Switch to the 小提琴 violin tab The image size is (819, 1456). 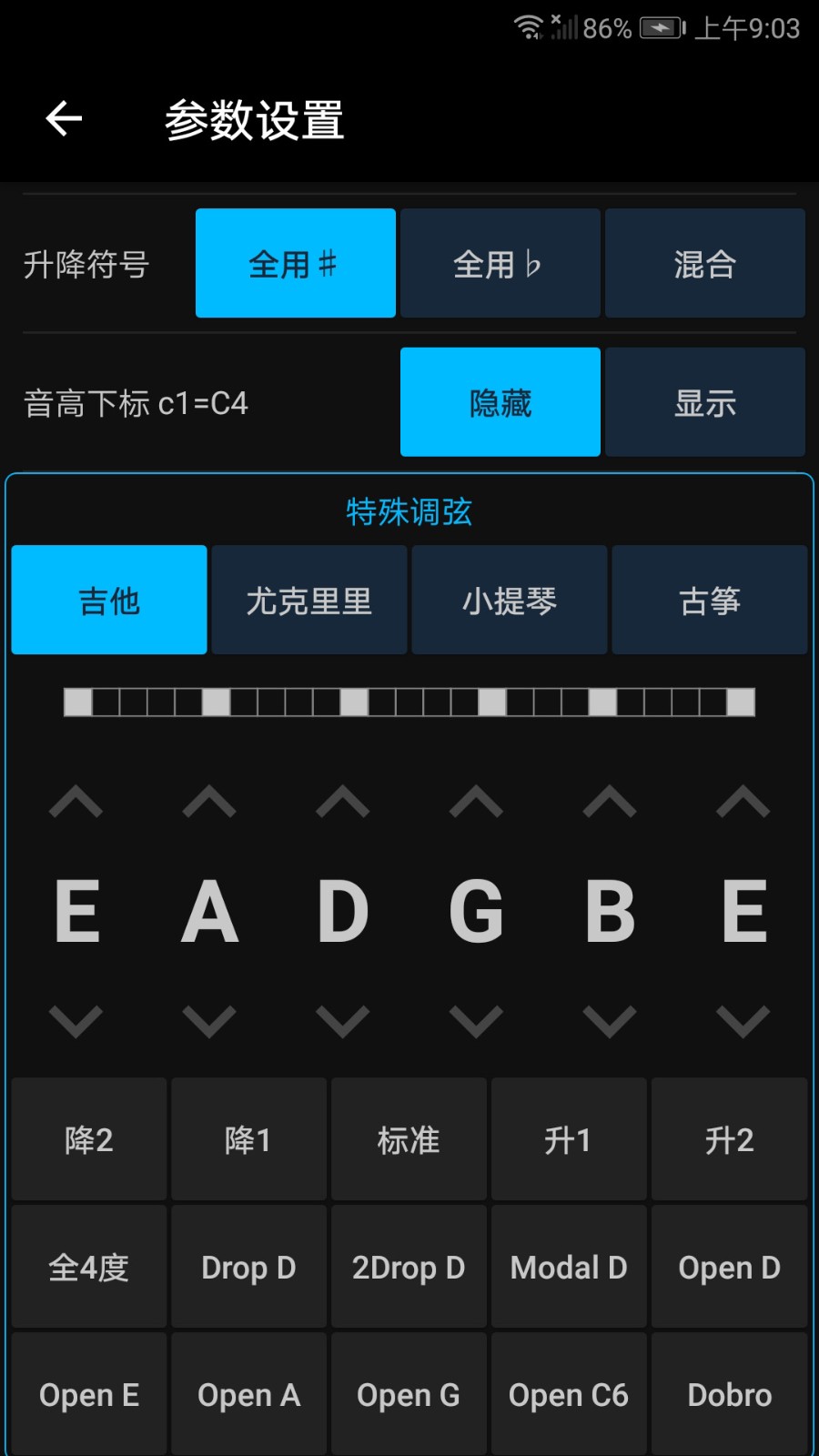coord(509,600)
